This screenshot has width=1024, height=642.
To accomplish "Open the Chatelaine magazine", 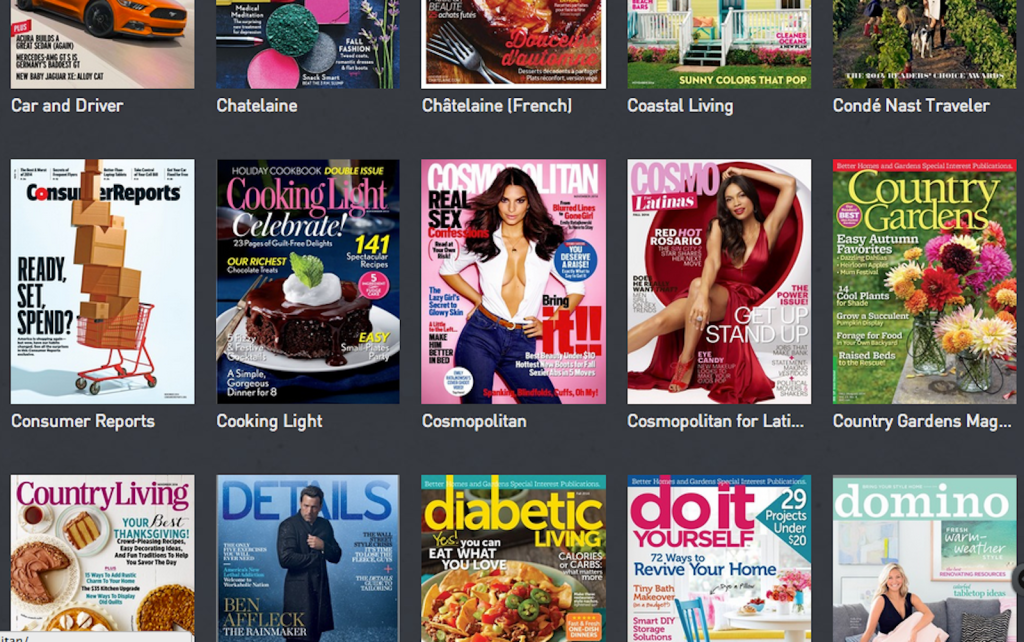I will pos(308,44).
